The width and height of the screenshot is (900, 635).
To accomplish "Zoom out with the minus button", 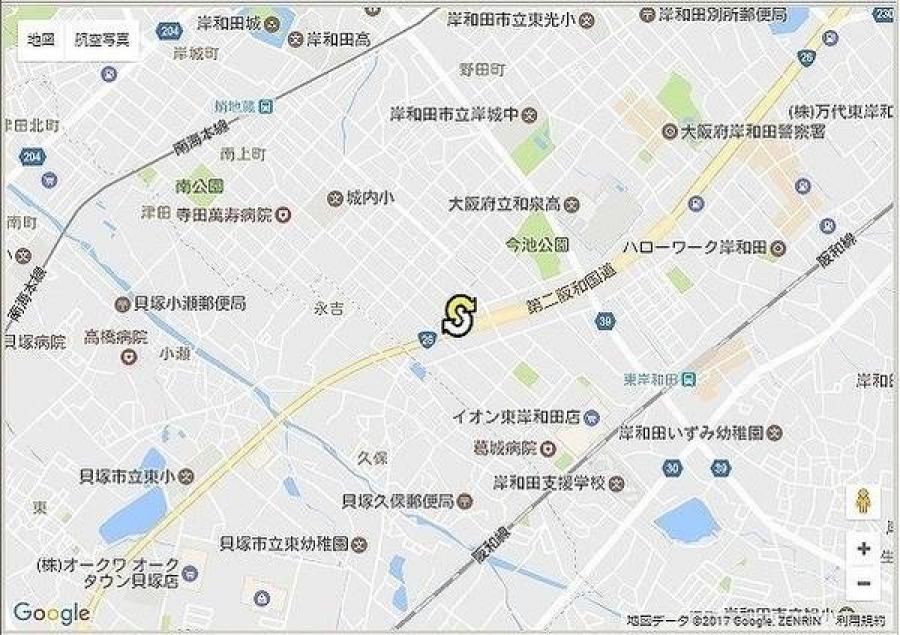I will pyautogui.click(x=863, y=583).
